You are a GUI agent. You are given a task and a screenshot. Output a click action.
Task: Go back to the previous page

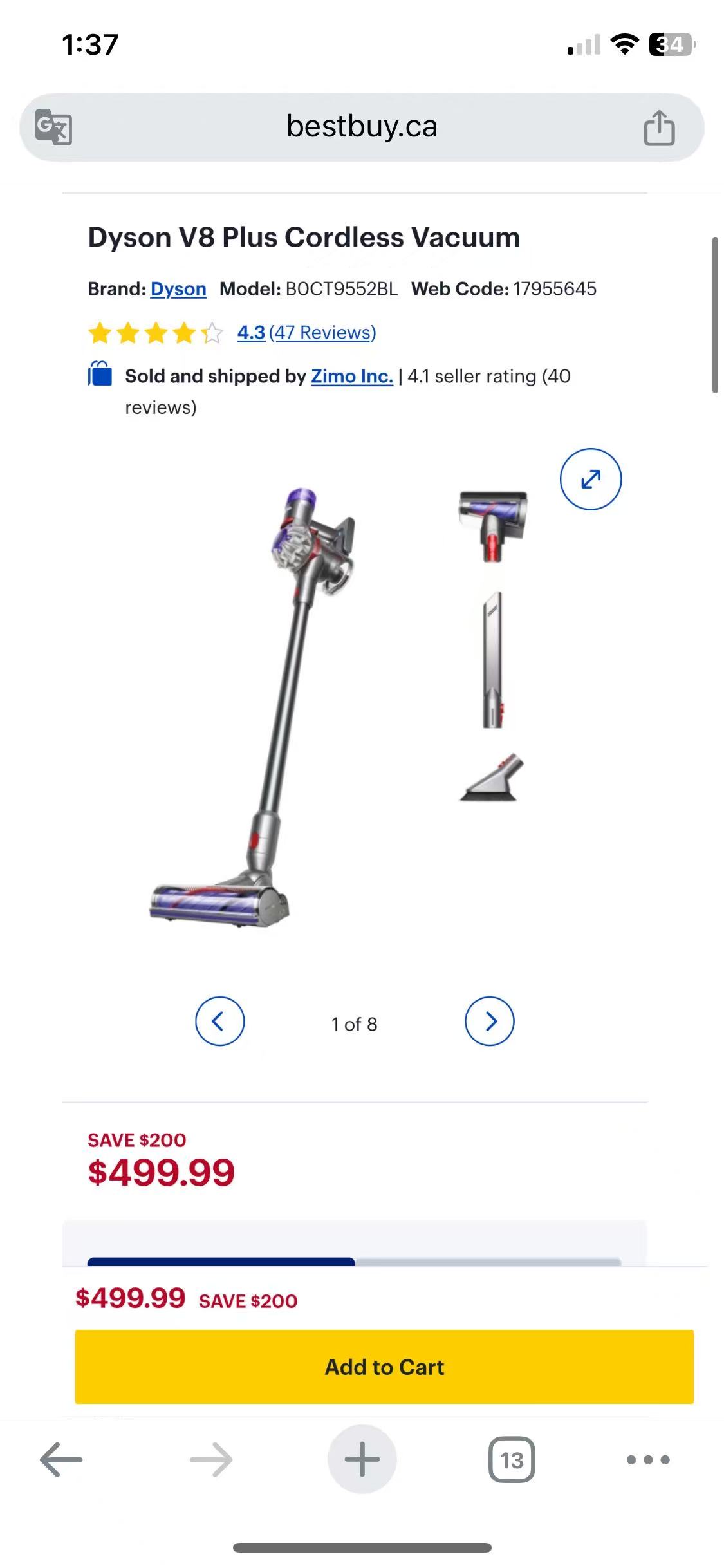click(x=61, y=1459)
